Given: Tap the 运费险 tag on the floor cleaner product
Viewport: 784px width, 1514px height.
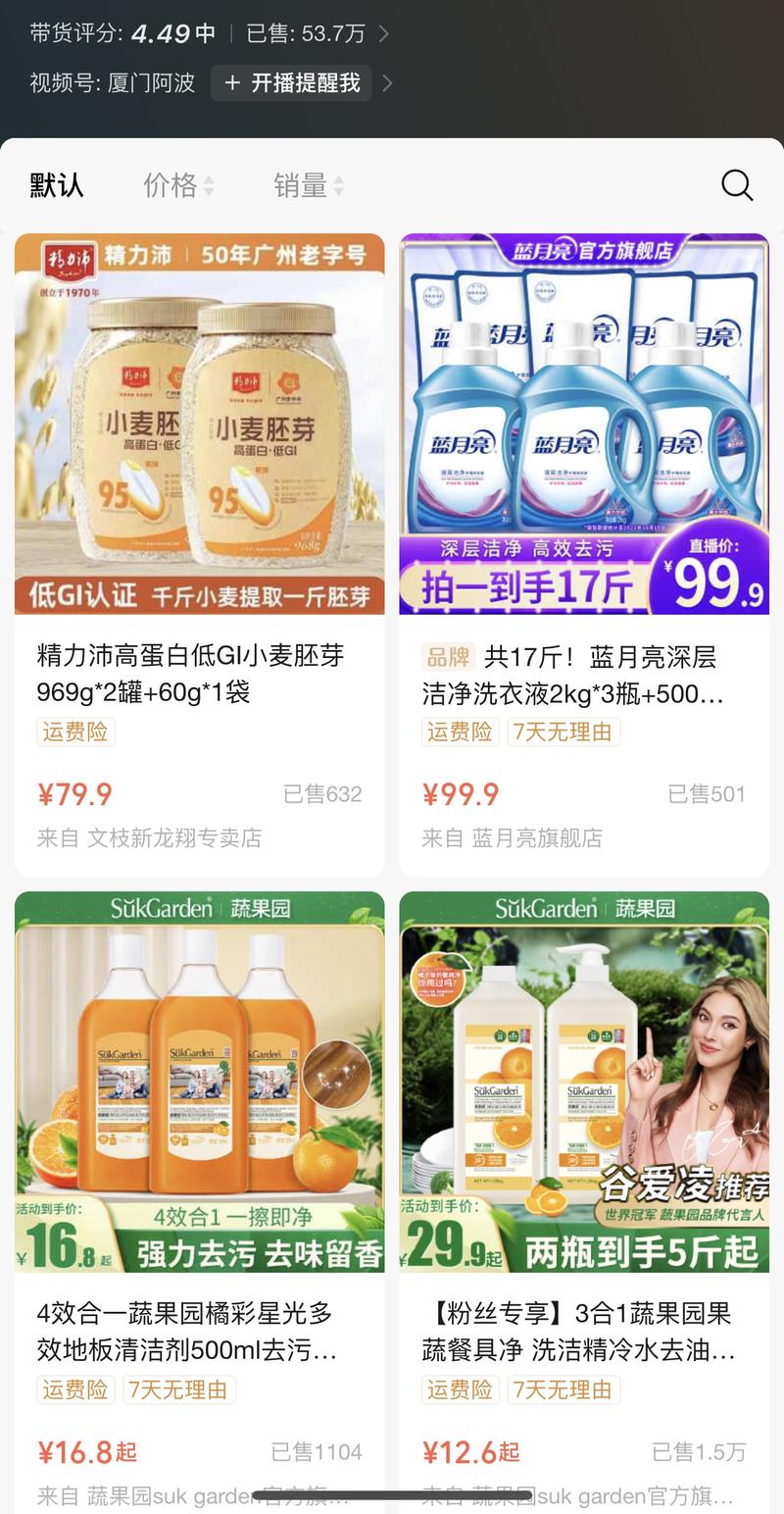Looking at the screenshot, I should click(x=75, y=1389).
